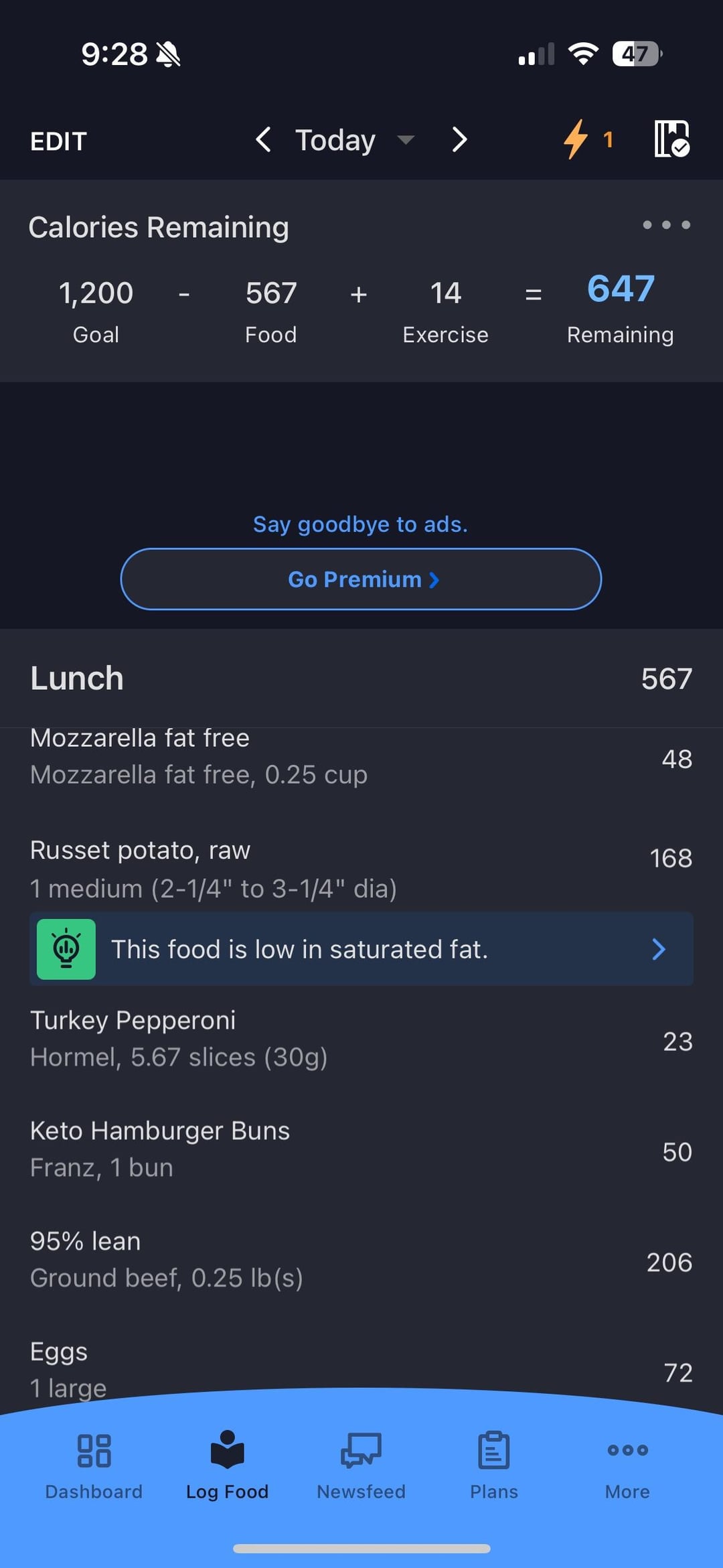
Task: Open the Turkey Pepperoni entry
Action: [x=361, y=1040]
